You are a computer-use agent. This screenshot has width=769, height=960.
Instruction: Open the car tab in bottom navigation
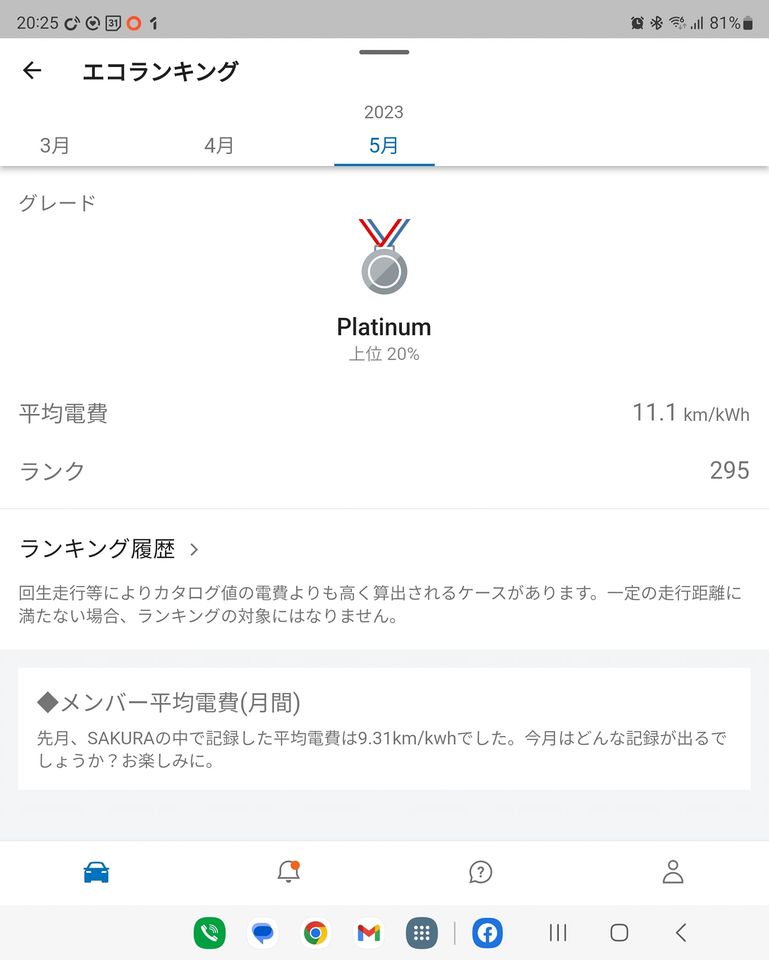[96, 872]
